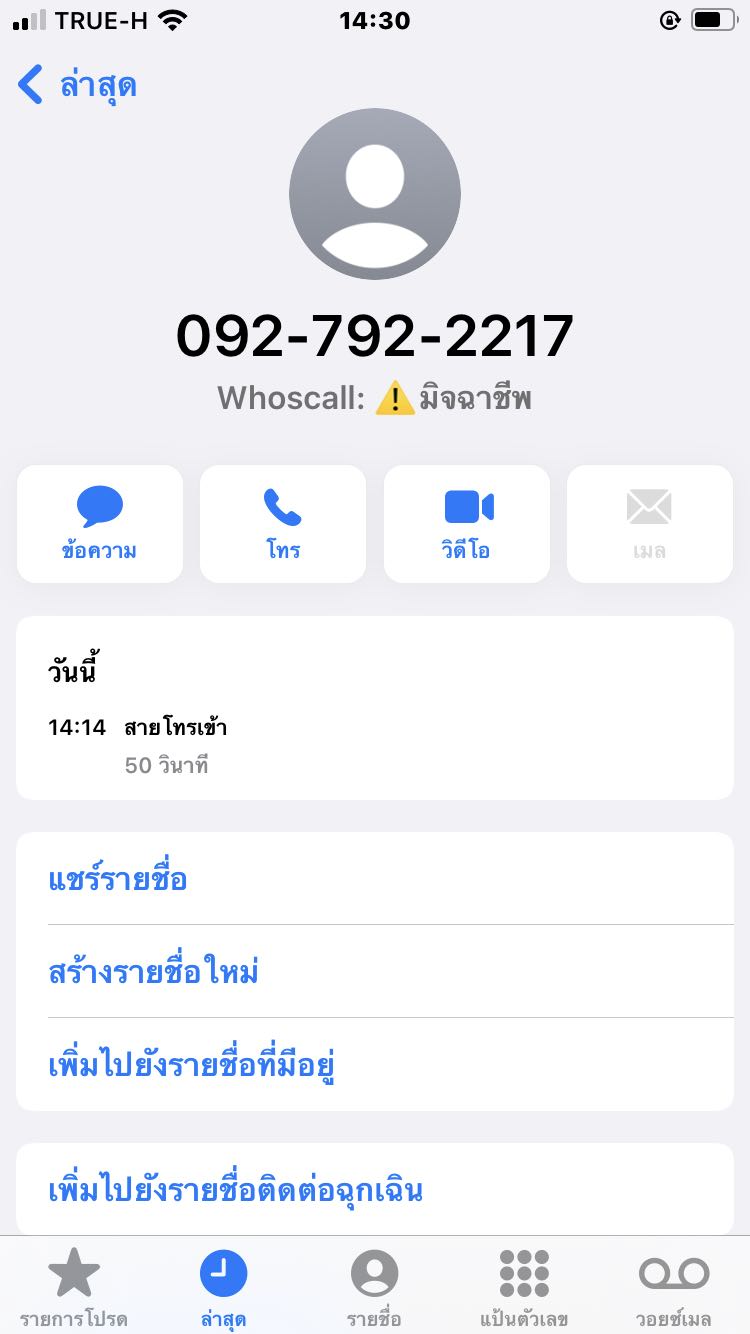
Task: Start a วิดีโอ video call
Action: point(467,524)
